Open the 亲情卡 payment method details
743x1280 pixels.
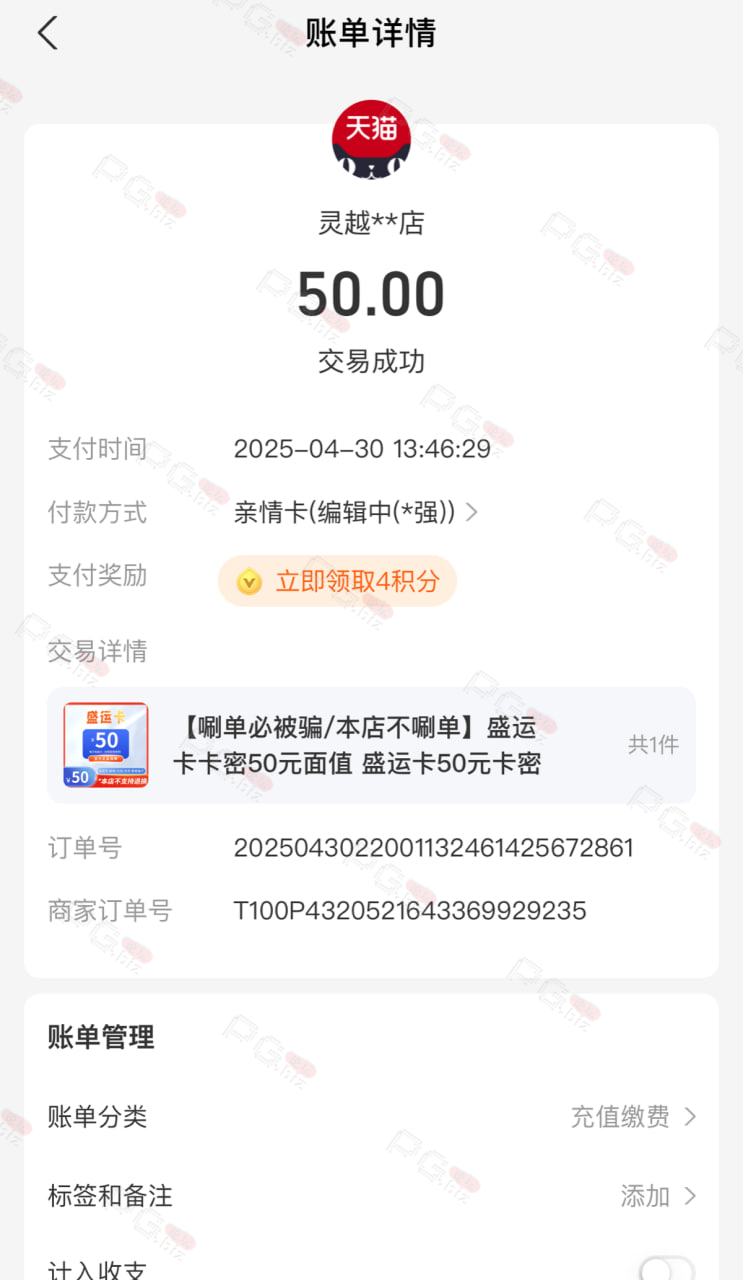356,513
